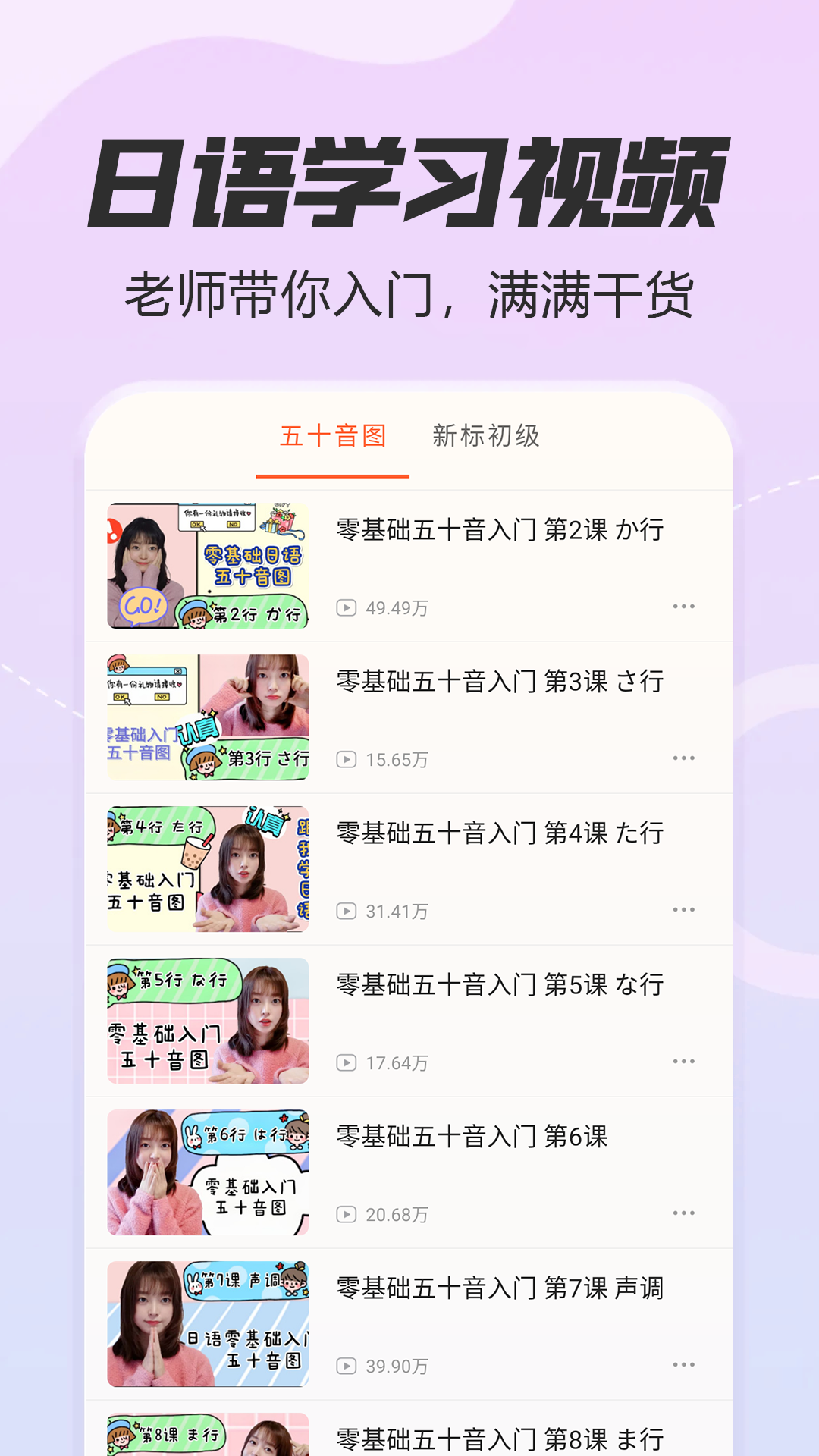Open more options for 第2课 か行 video
Viewport: 819px width, 1456px height.
pos(684,605)
